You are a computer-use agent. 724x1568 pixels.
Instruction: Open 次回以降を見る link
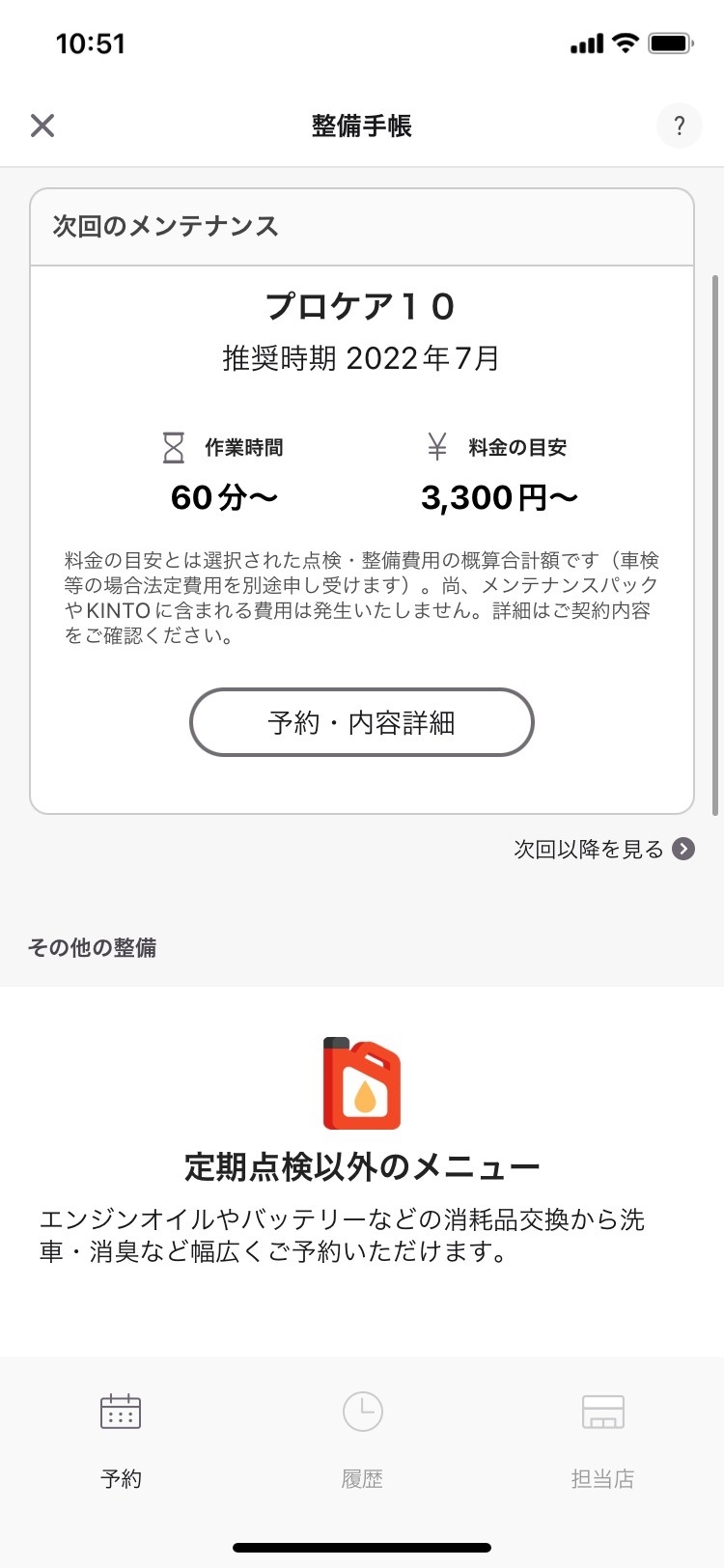604,849
